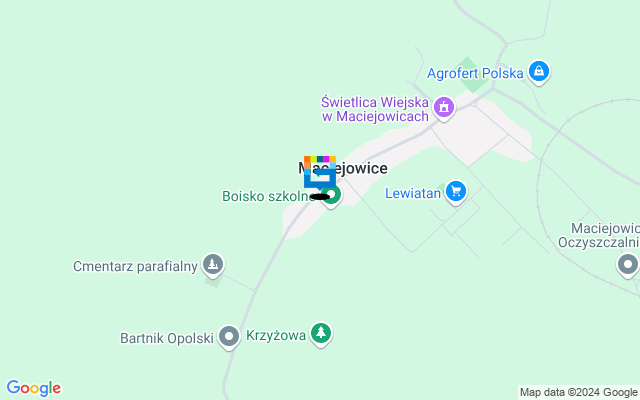Tap the Boisko szkolne marker

coord(332,196)
